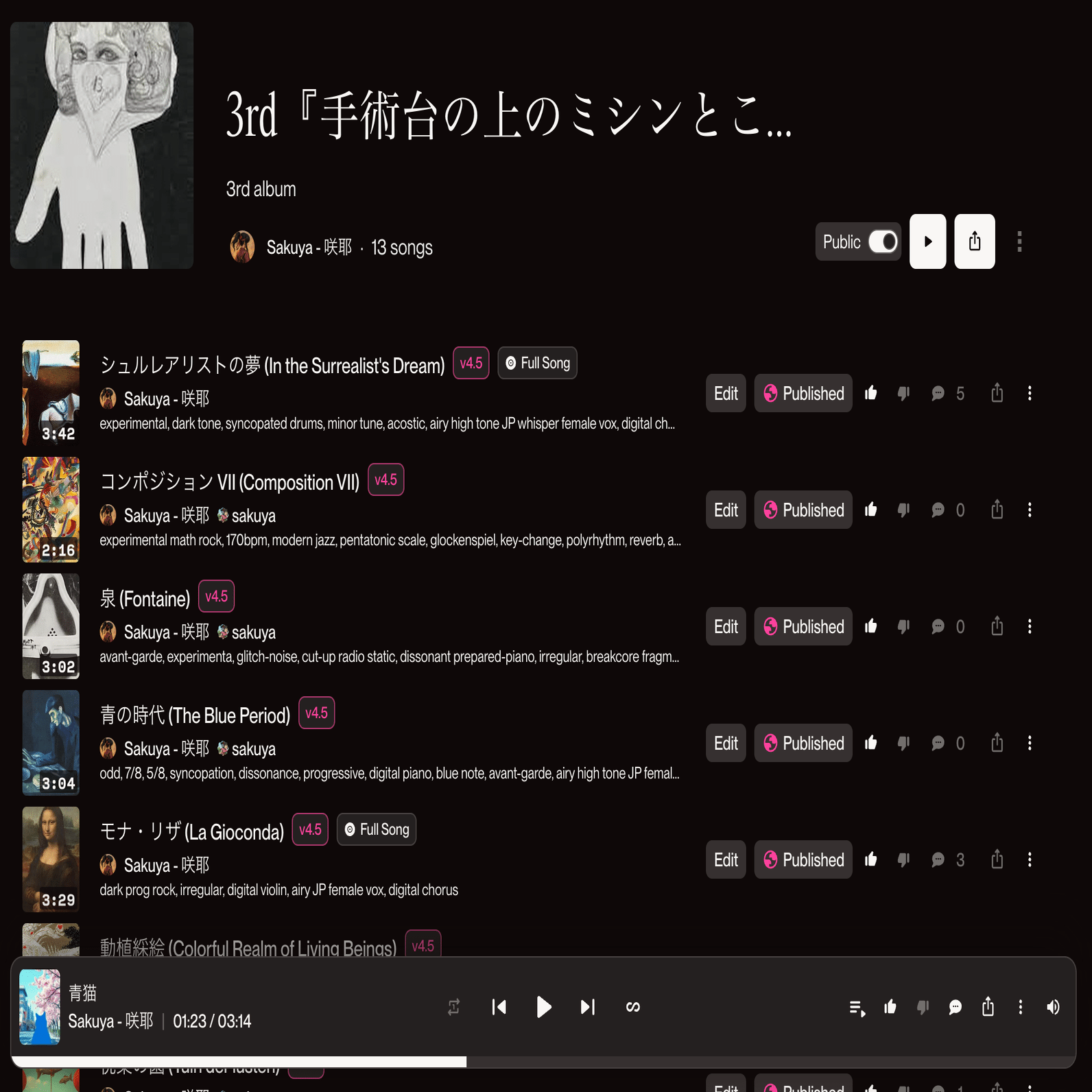1092x1092 pixels.
Task: Play The Blue Period cover thumbnail
Action: click(x=51, y=742)
